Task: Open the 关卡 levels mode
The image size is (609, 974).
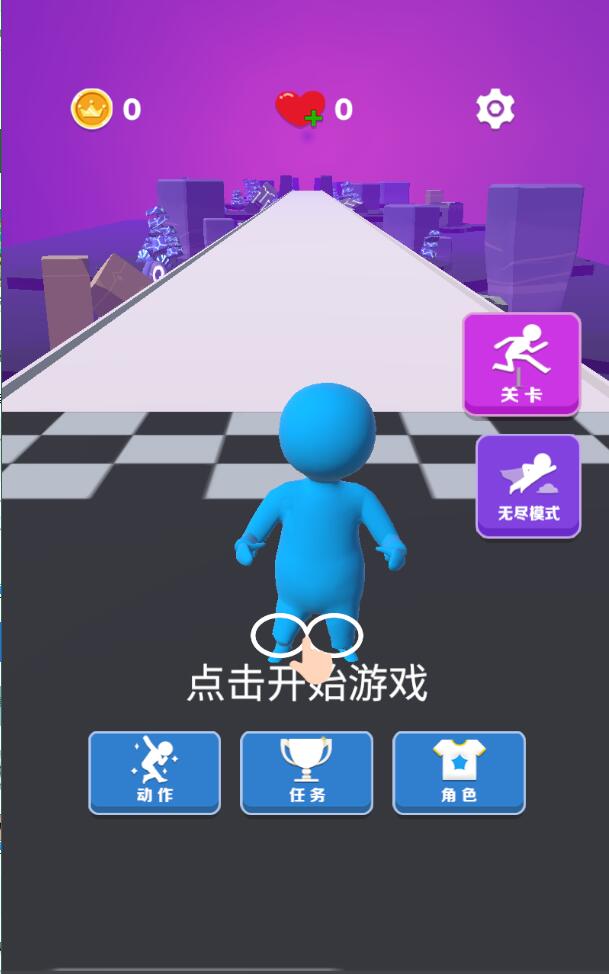Action: (521, 364)
